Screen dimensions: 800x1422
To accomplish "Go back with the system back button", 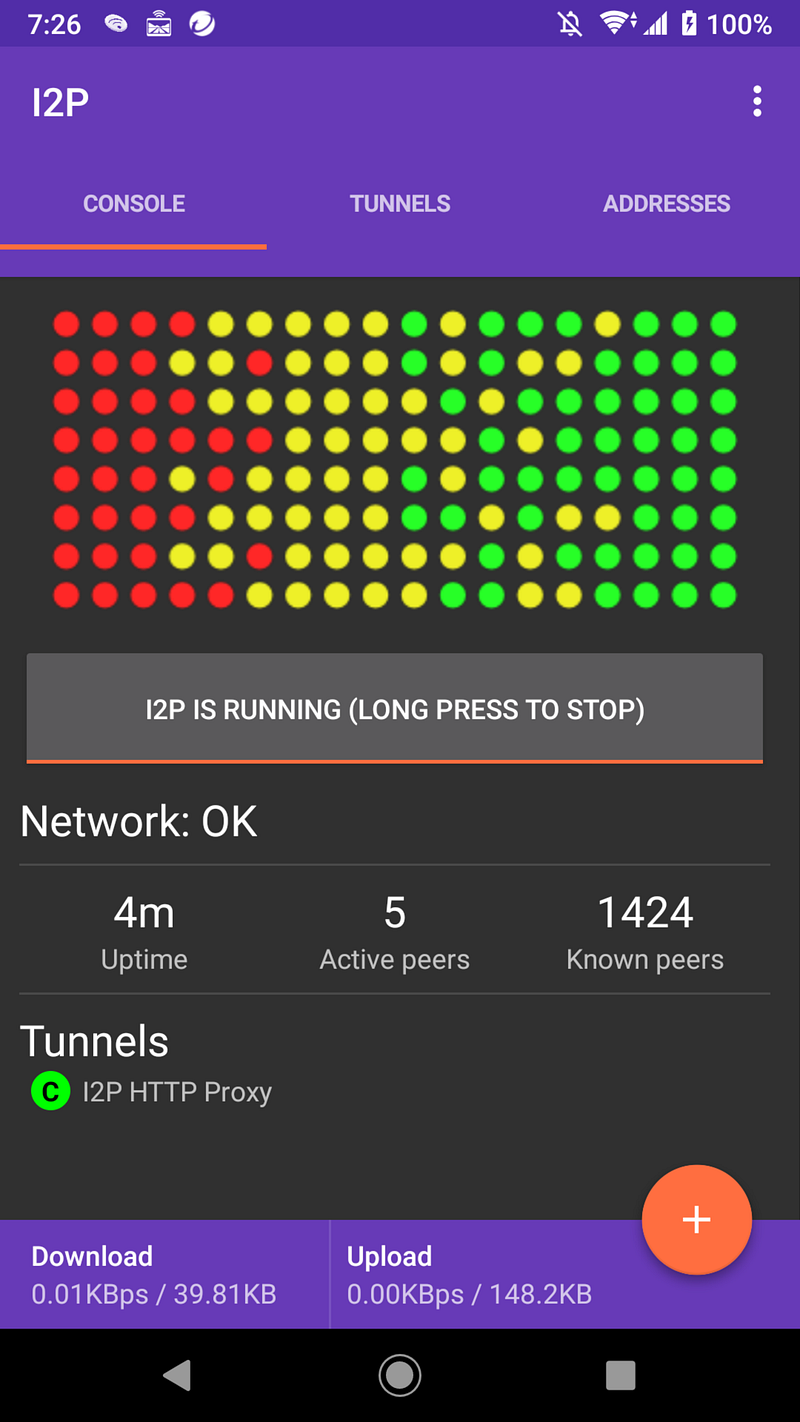I will click(x=178, y=1376).
